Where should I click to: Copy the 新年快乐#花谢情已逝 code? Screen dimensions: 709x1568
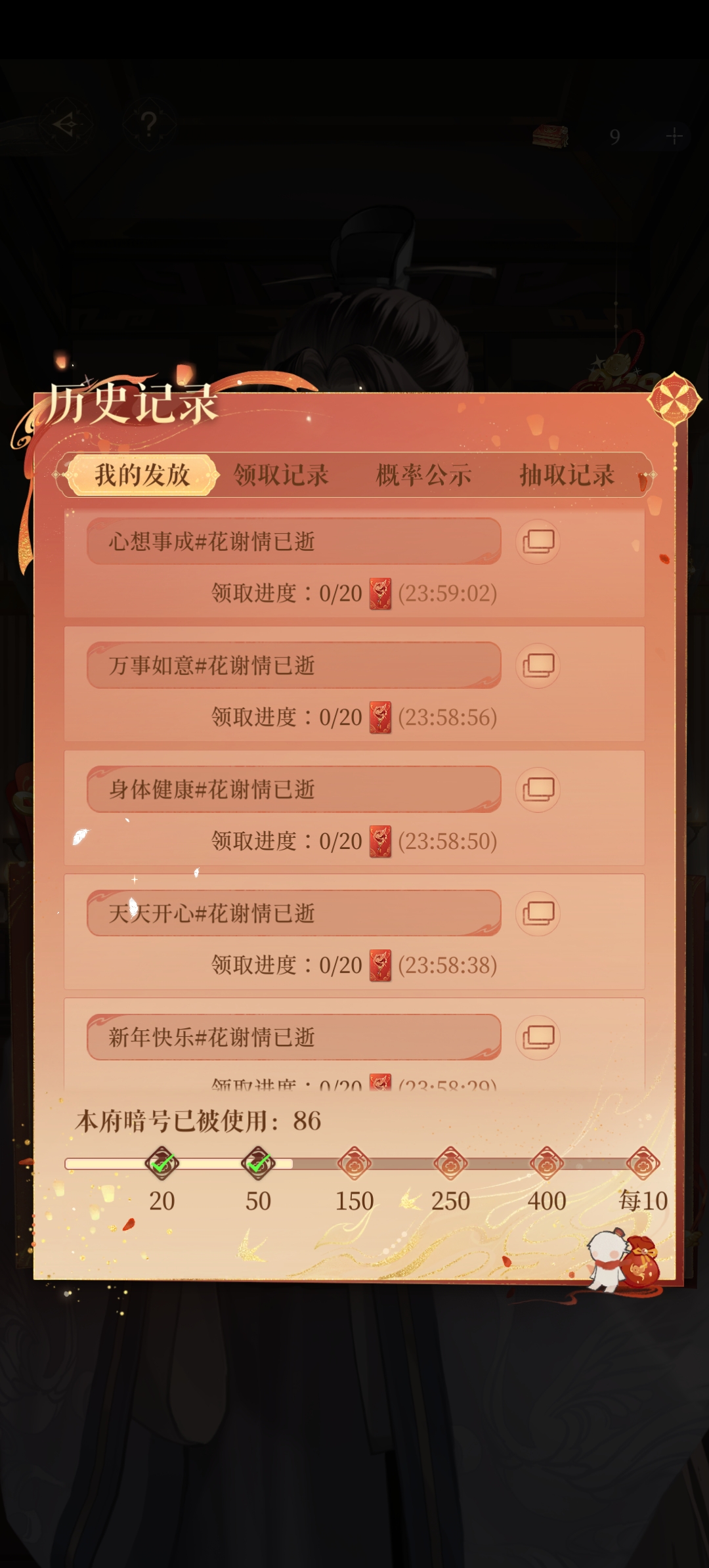[x=538, y=1037]
